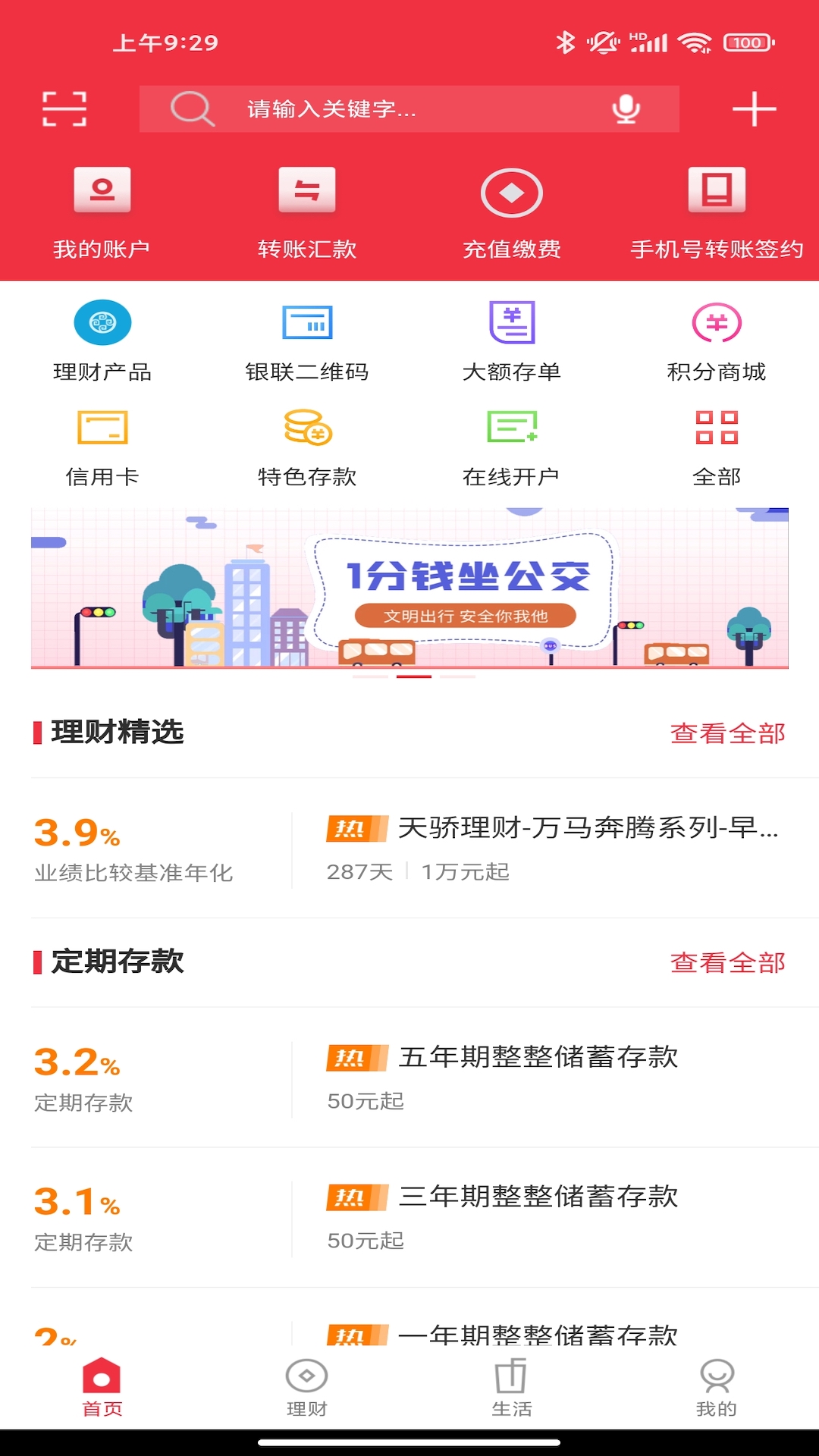Screen dimensions: 819x1456
Task: Open the plus menu in the top bar
Action: 754,108
